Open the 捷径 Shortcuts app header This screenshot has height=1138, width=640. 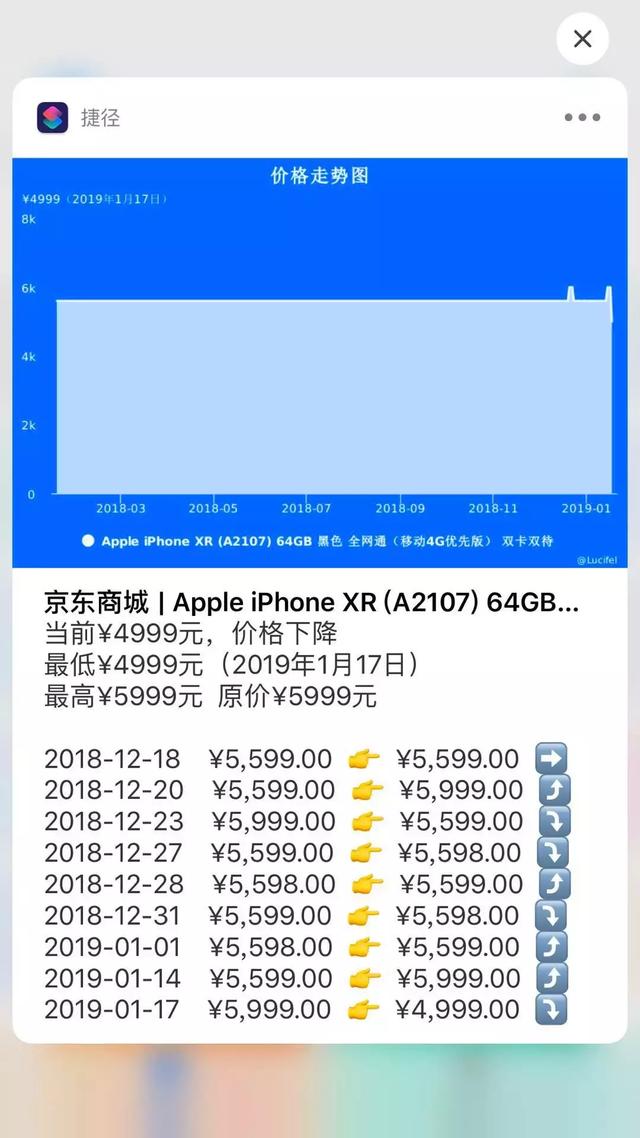[x=78, y=118]
